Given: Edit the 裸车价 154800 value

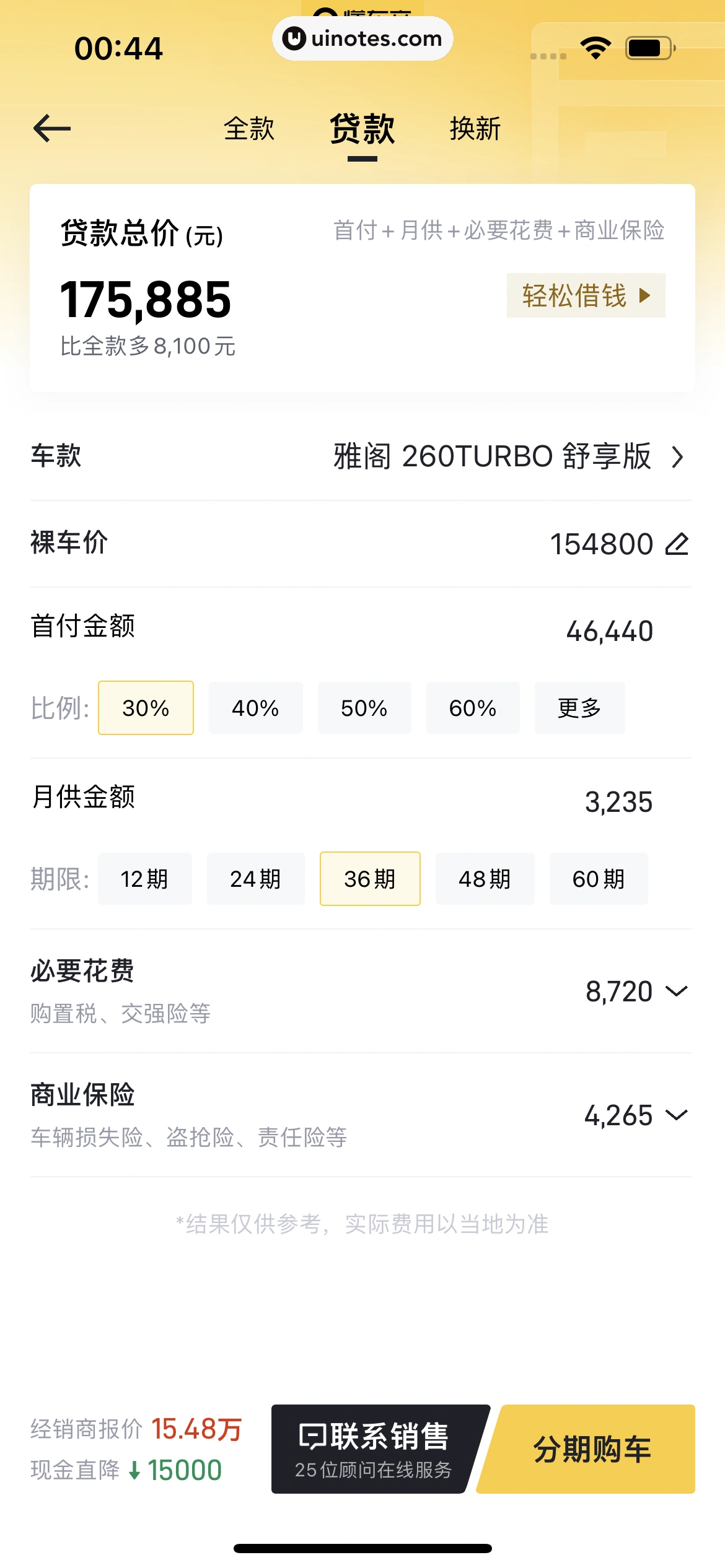Looking at the screenshot, I should tap(676, 544).
